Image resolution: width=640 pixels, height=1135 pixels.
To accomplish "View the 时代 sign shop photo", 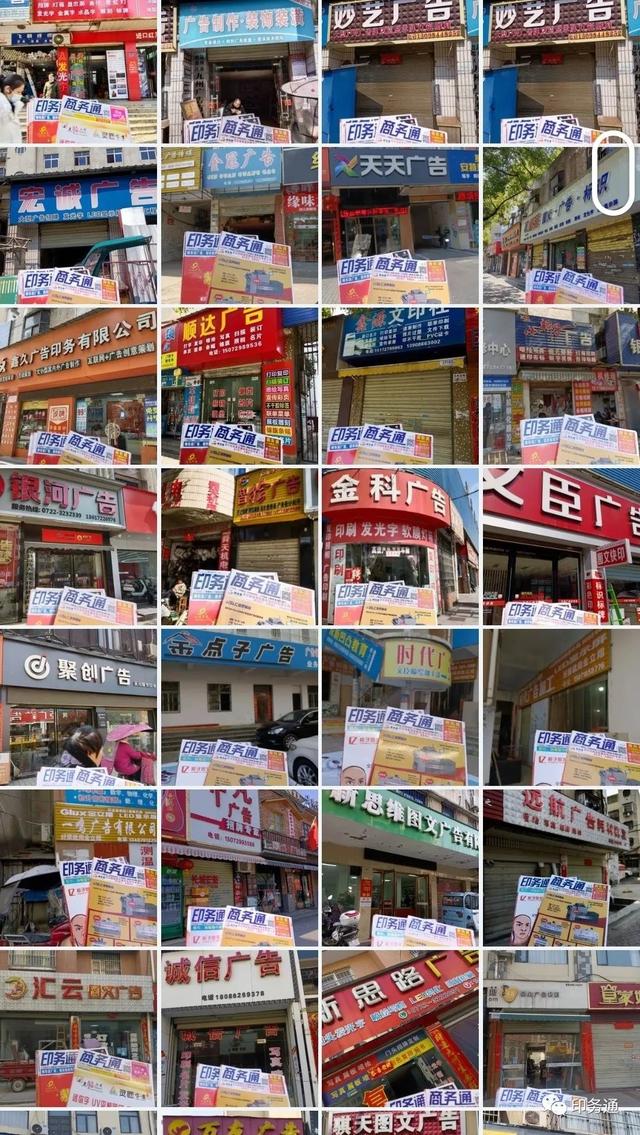I will pos(400,707).
